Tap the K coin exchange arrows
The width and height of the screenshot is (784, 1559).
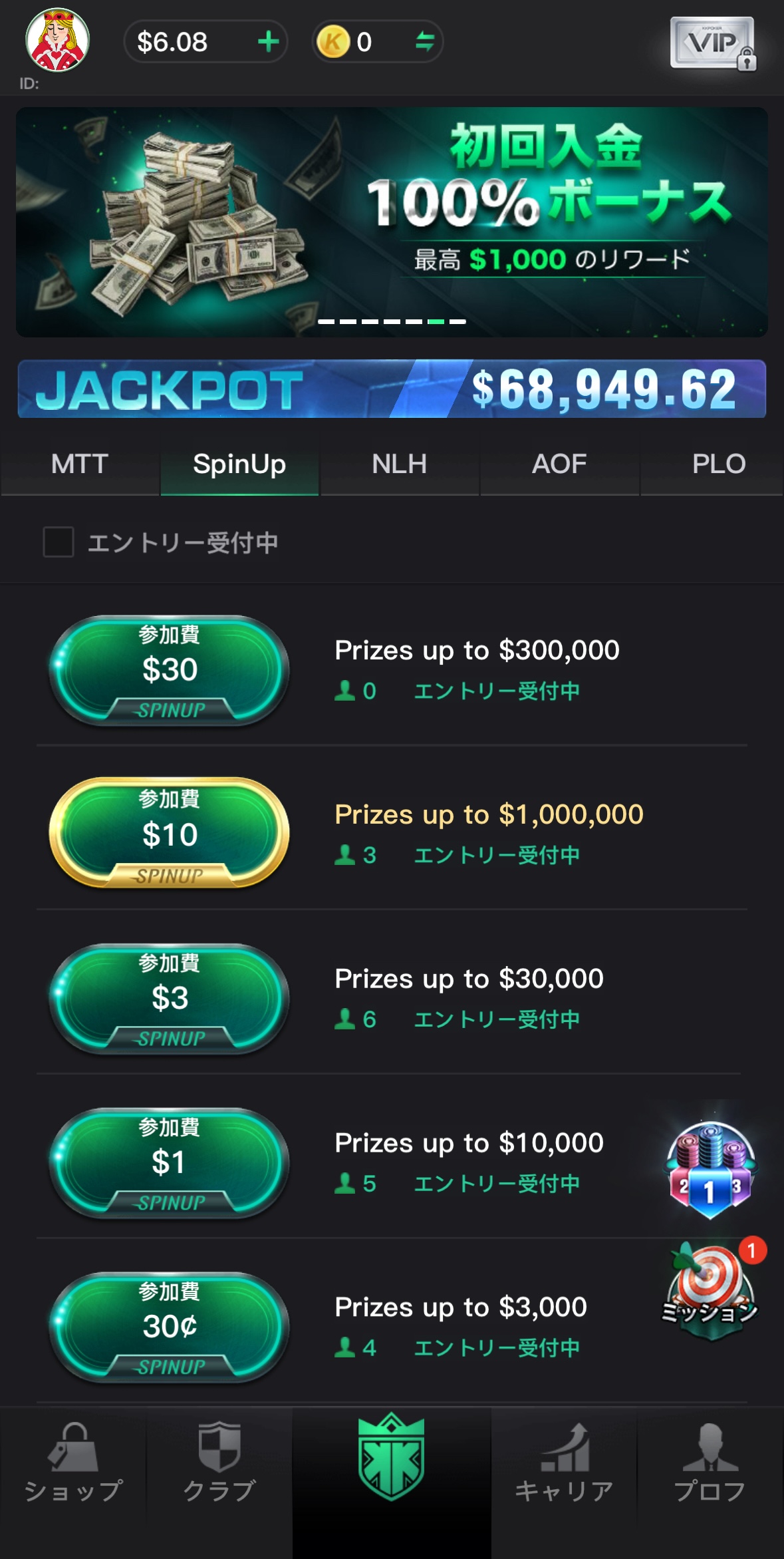pyautogui.click(x=424, y=42)
